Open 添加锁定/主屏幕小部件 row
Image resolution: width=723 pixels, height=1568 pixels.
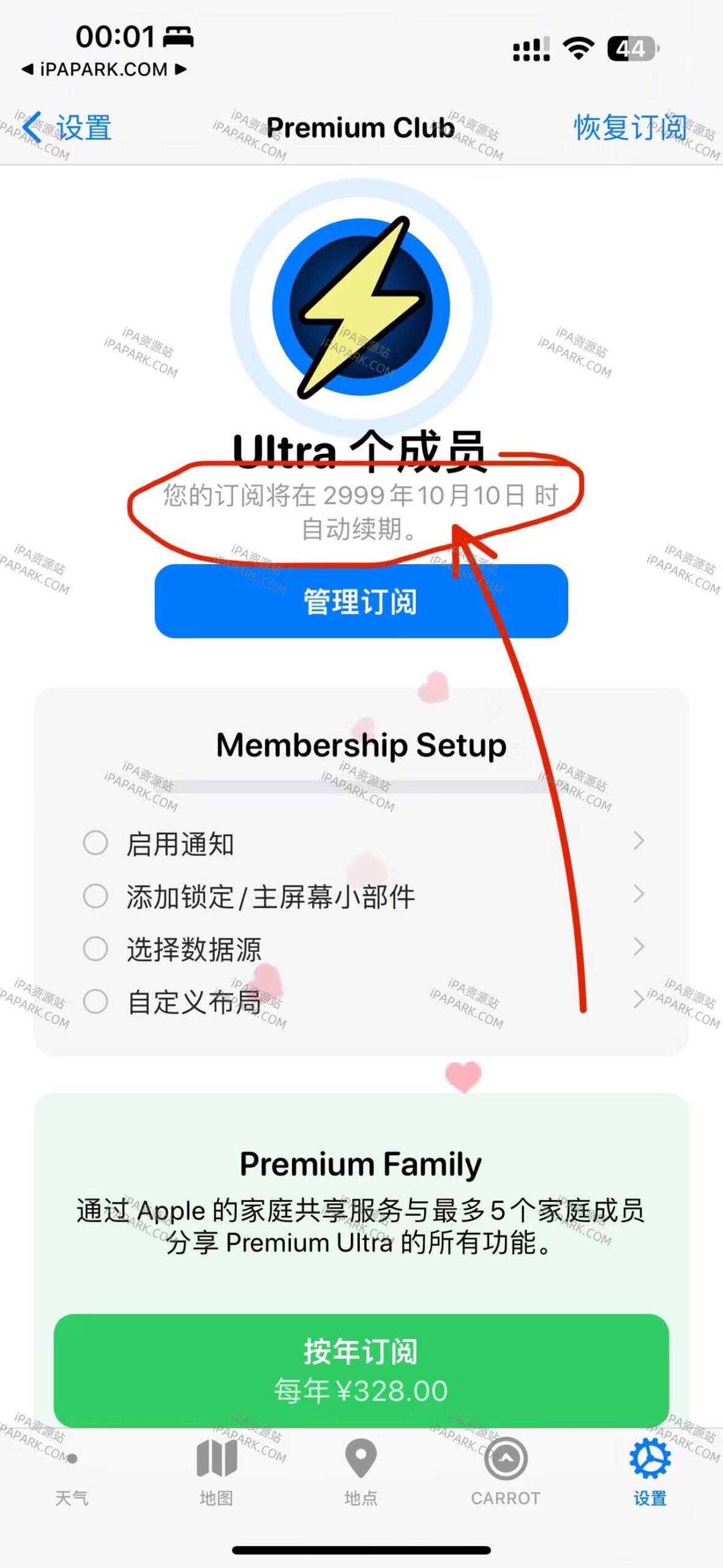coord(361,896)
